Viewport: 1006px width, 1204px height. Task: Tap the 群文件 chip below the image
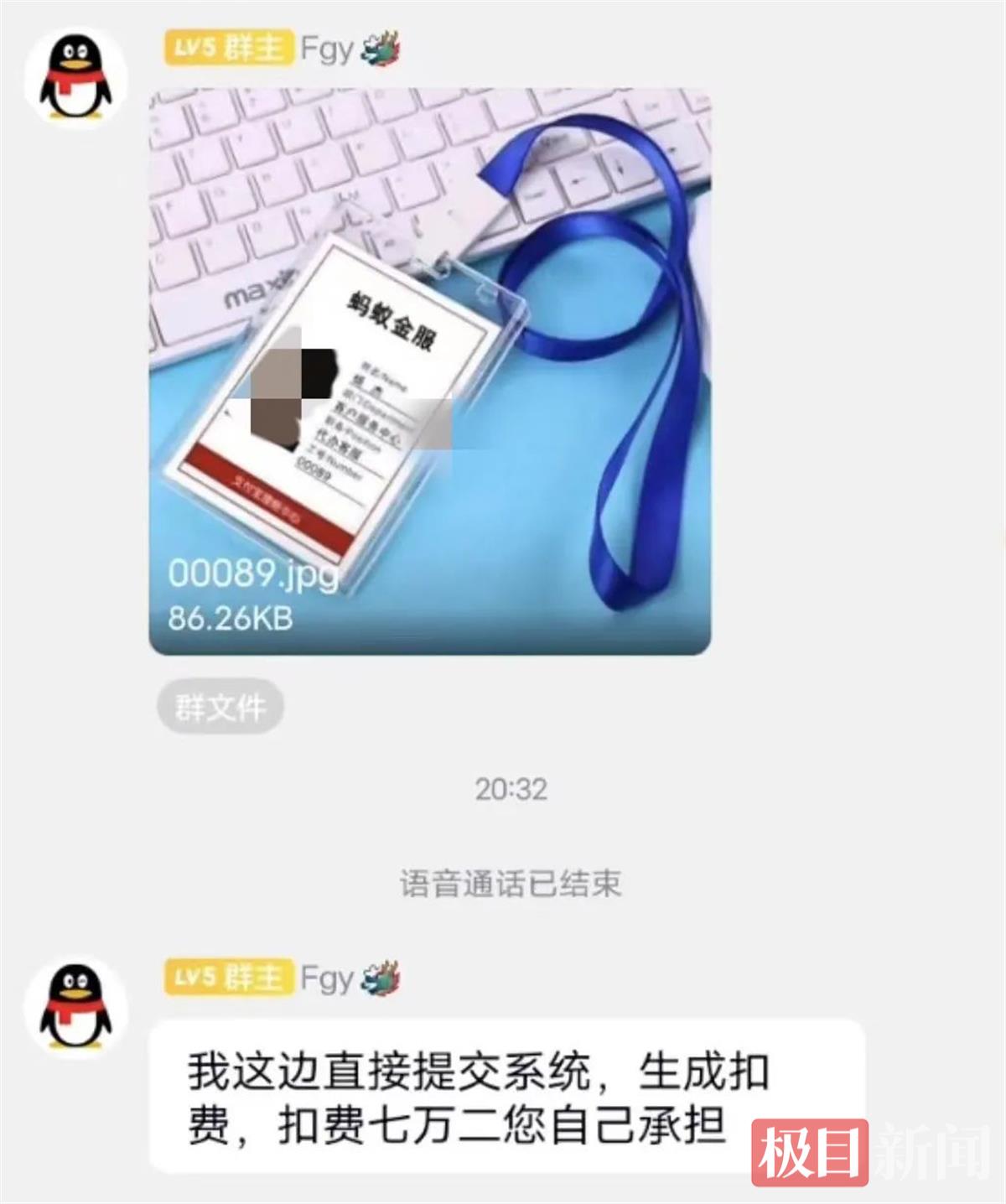point(220,707)
